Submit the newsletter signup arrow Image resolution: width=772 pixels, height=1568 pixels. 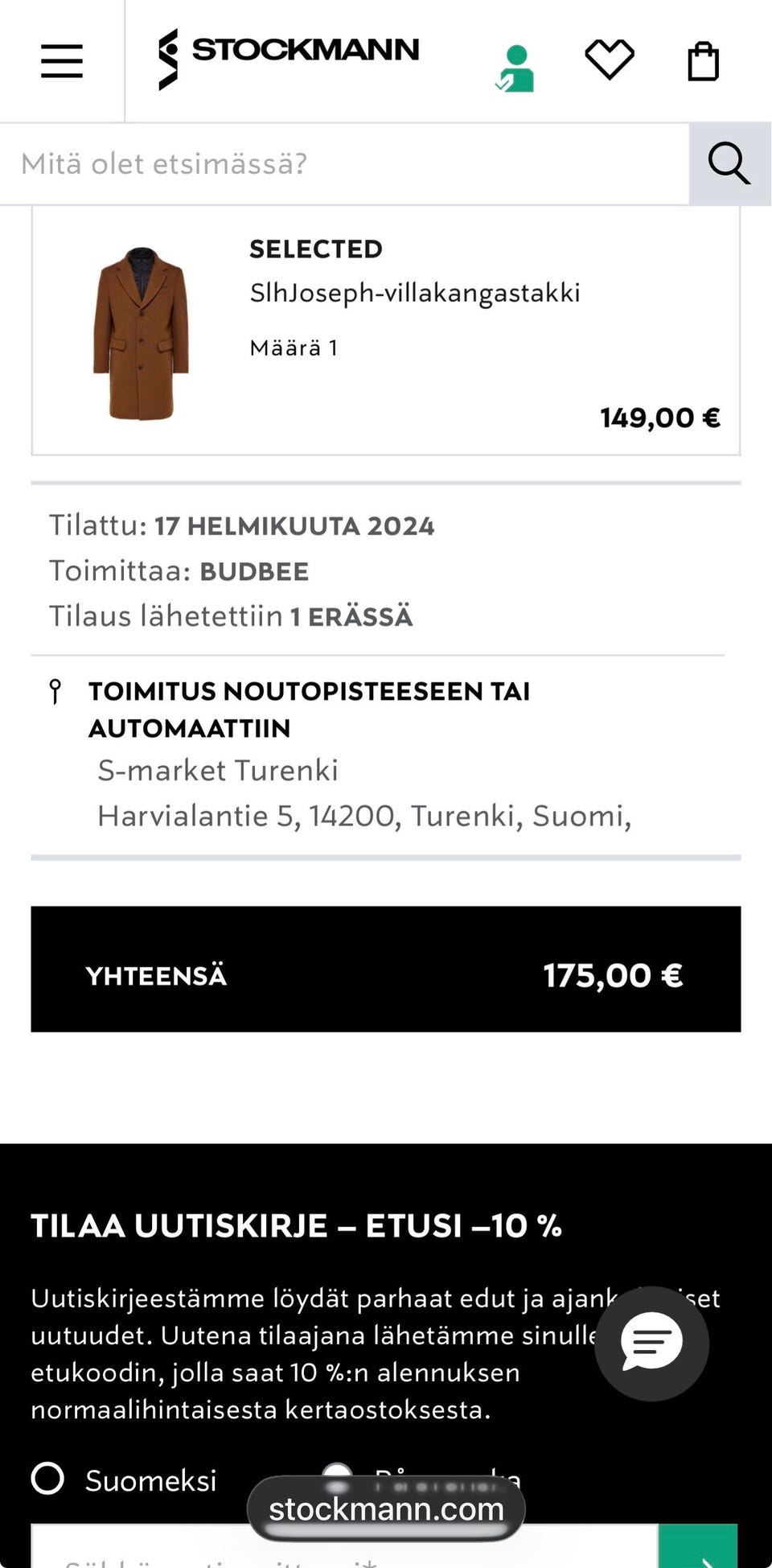click(698, 1549)
